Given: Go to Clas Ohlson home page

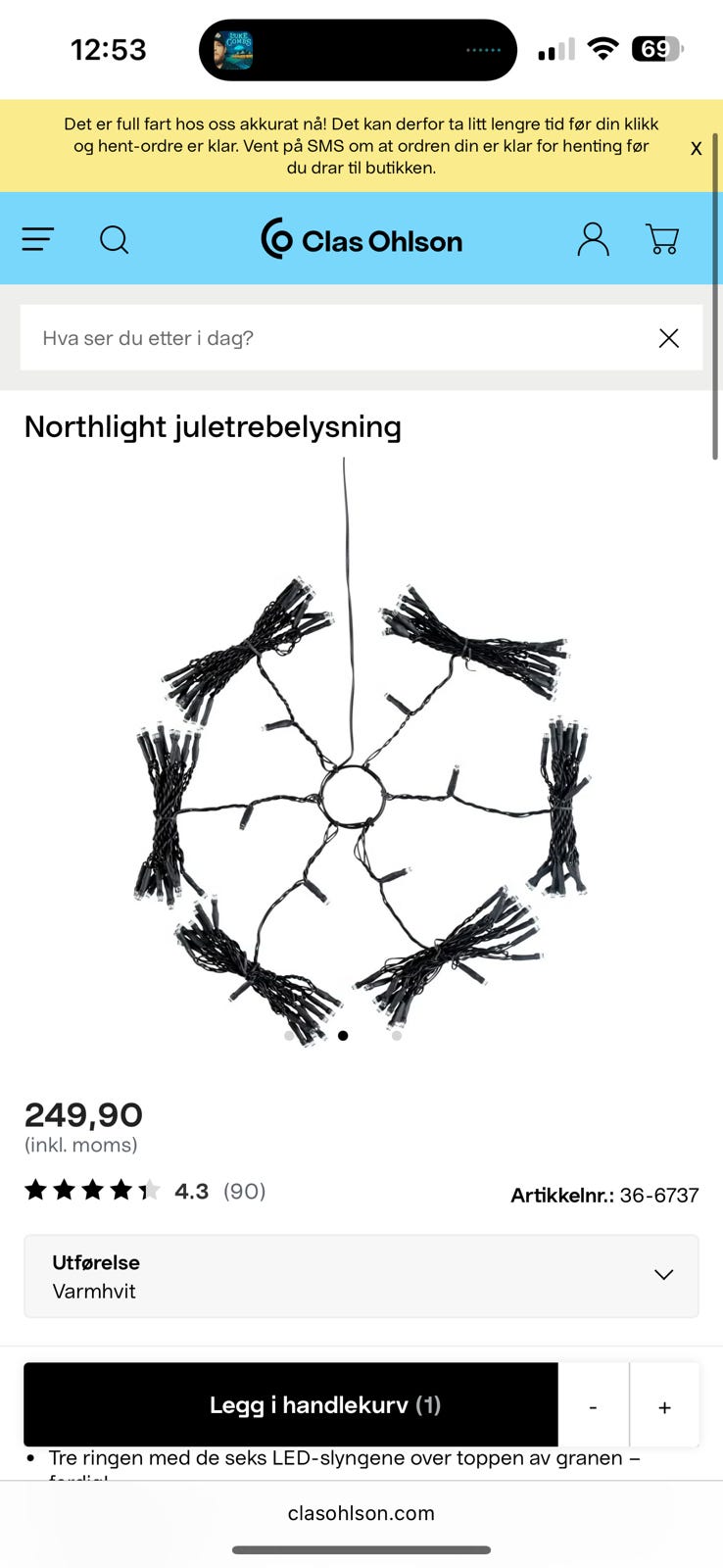Looking at the screenshot, I should [361, 239].
